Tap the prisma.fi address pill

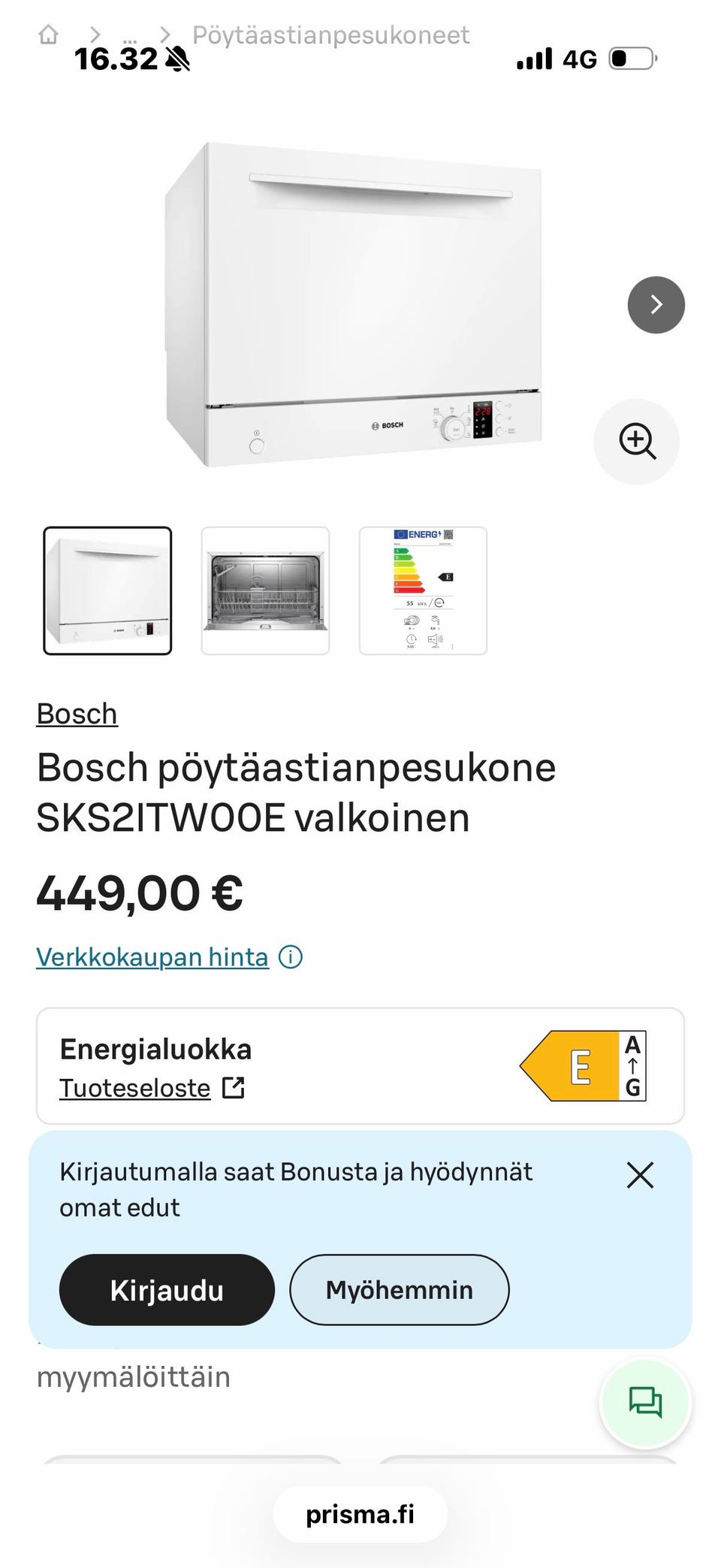(x=360, y=1515)
